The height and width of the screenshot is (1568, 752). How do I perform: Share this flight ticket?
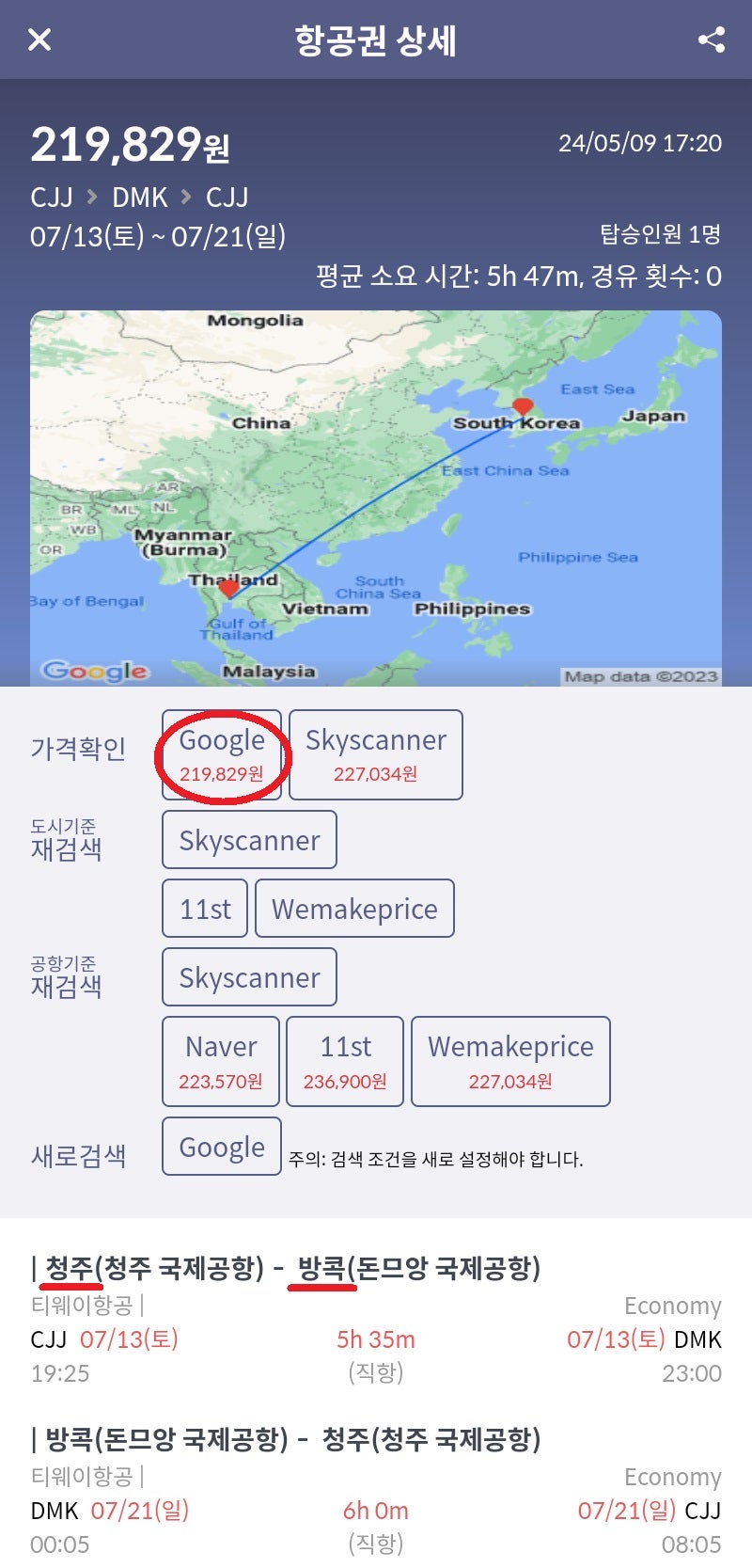point(711,40)
